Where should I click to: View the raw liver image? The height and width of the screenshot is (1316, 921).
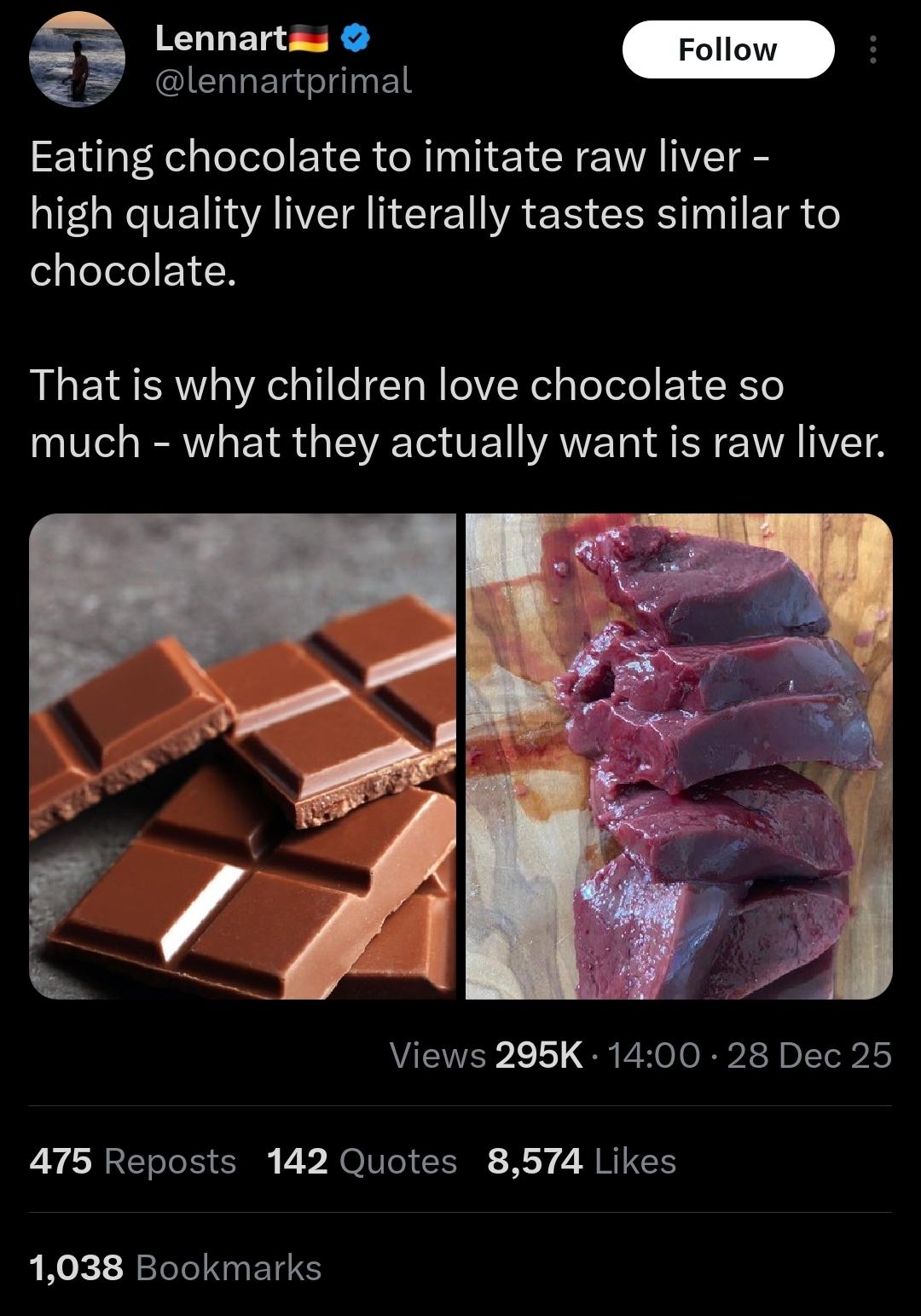click(679, 756)
